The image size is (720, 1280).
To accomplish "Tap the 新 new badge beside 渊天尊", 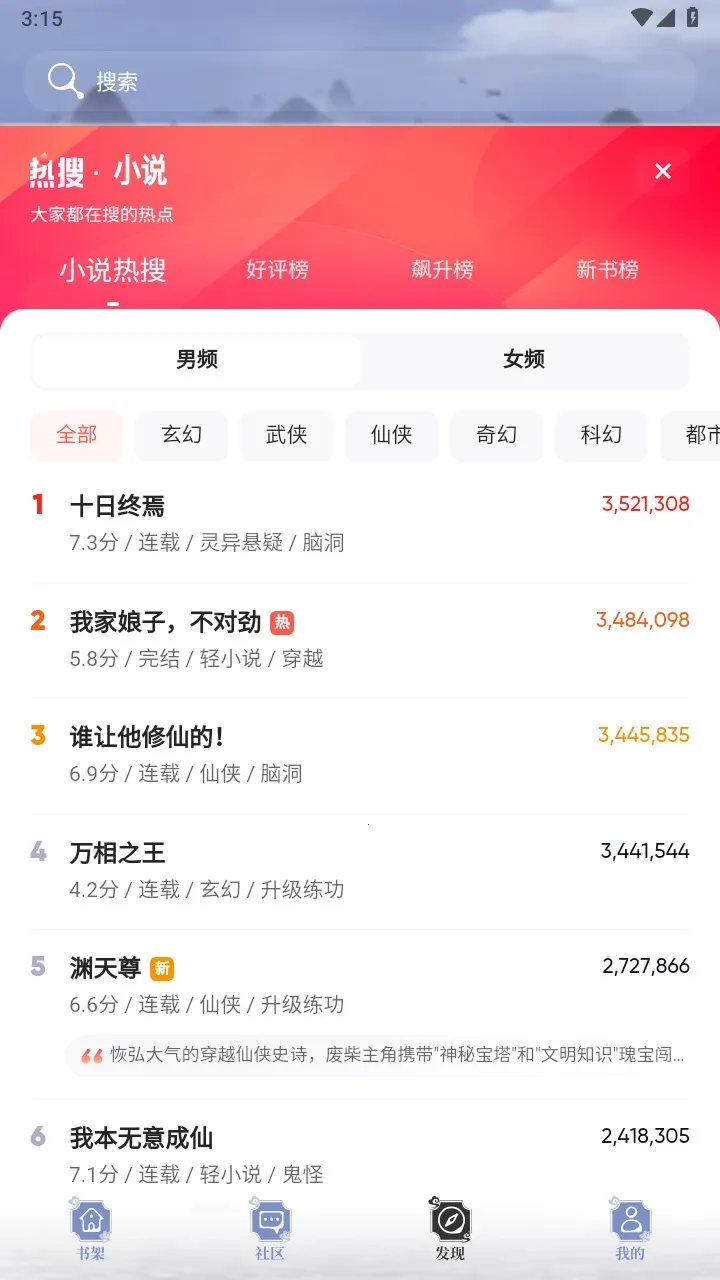I will pos(163,967).
